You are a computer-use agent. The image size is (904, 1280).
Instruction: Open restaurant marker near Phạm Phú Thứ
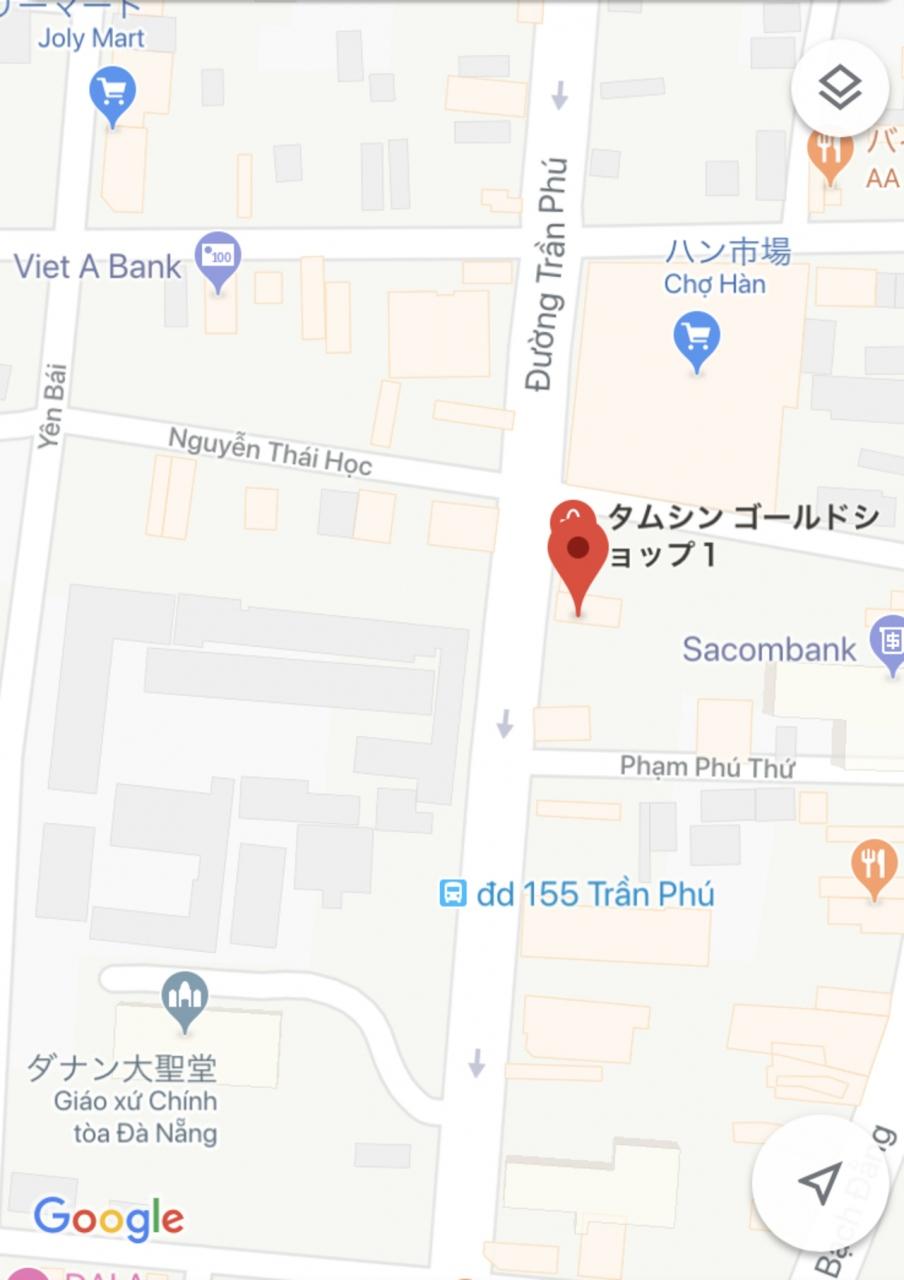click(x=874, y=865)
